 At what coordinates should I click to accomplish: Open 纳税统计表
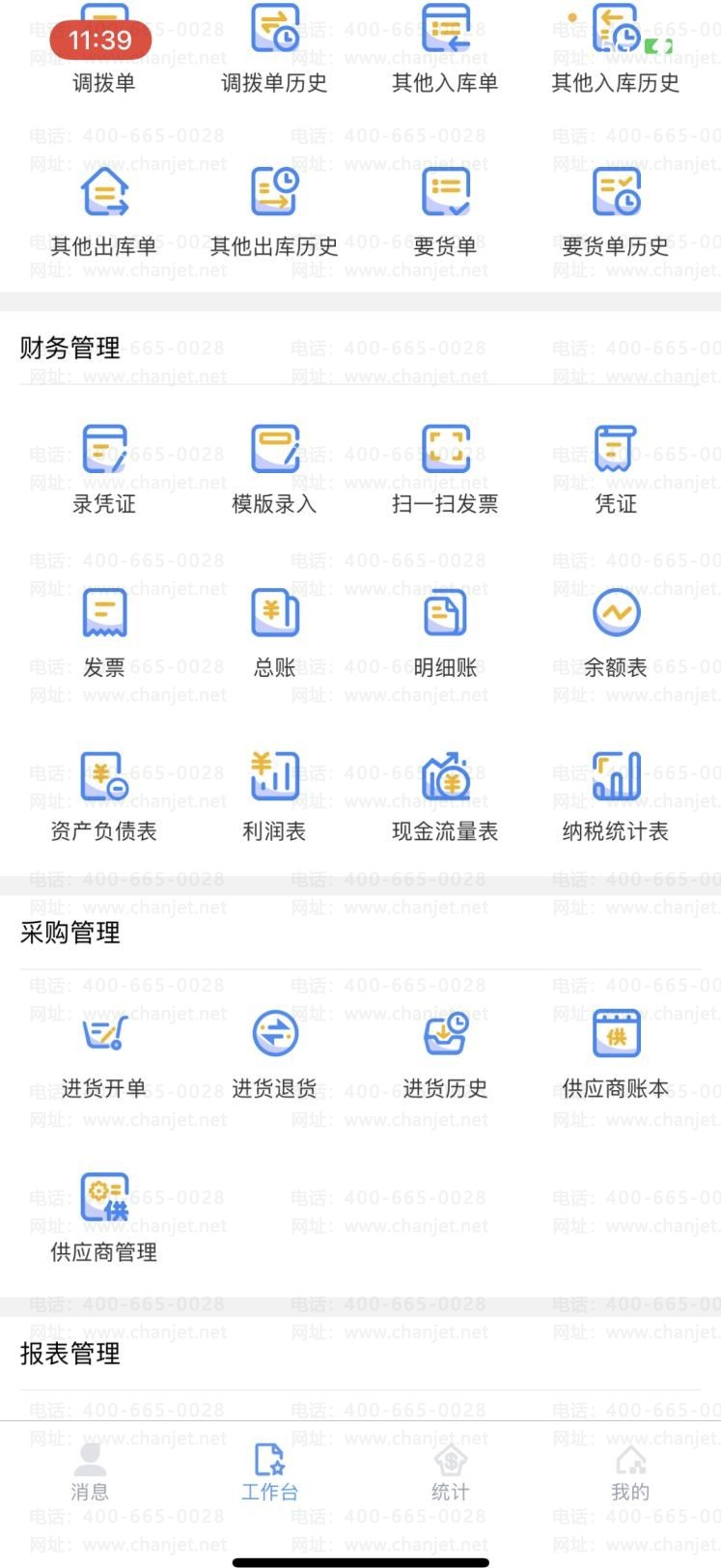[x=616, y=798]
